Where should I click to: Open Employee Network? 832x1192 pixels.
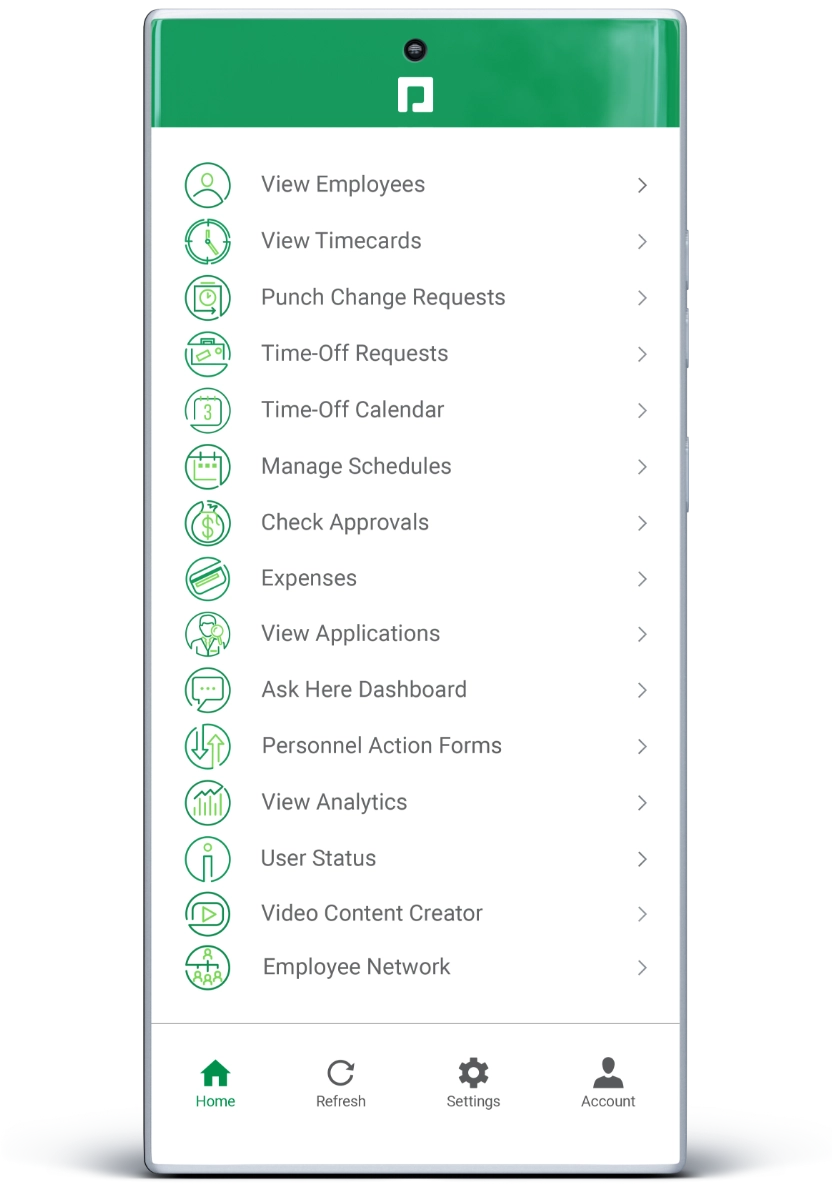point(356,967)
